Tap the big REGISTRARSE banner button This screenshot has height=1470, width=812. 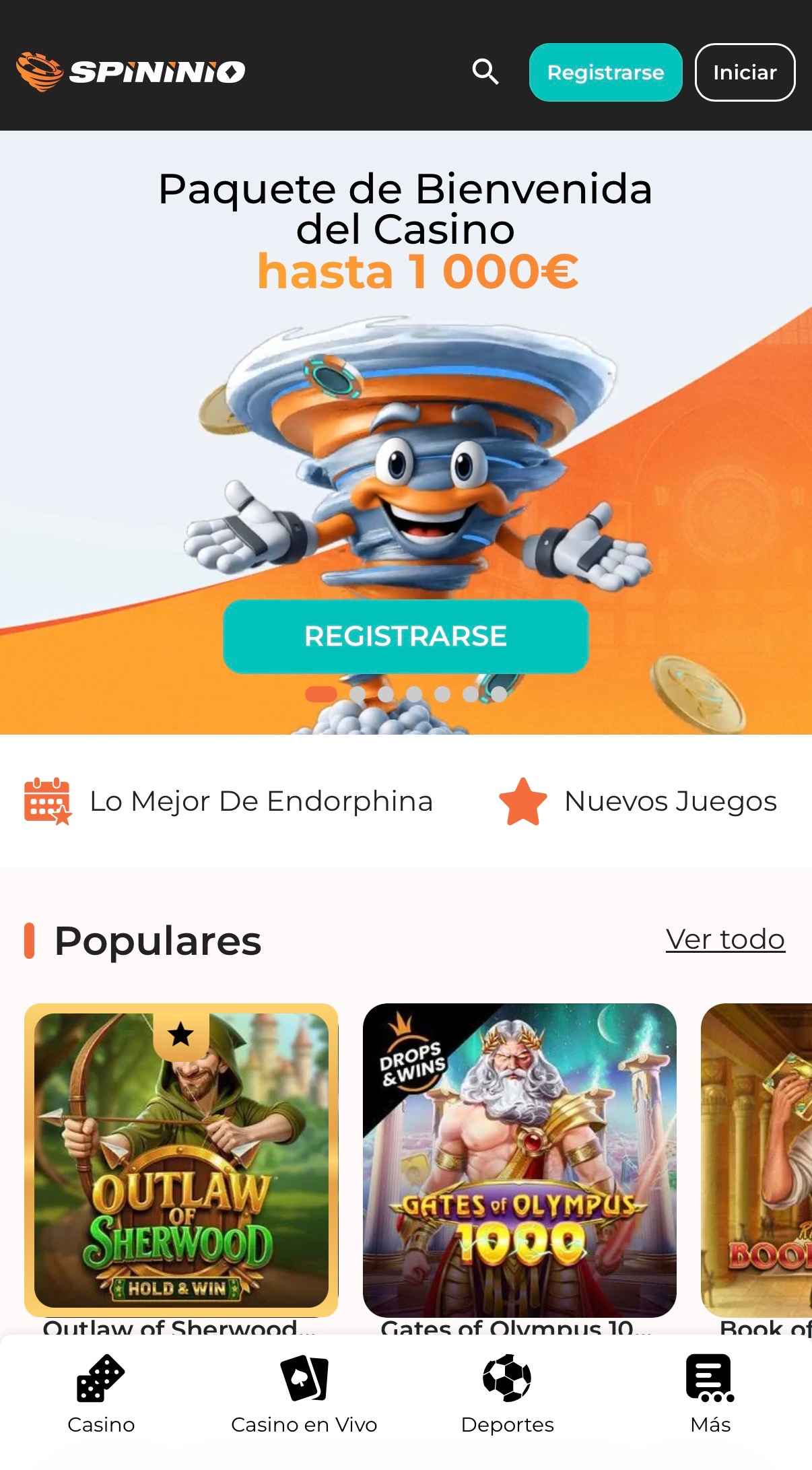405,636
